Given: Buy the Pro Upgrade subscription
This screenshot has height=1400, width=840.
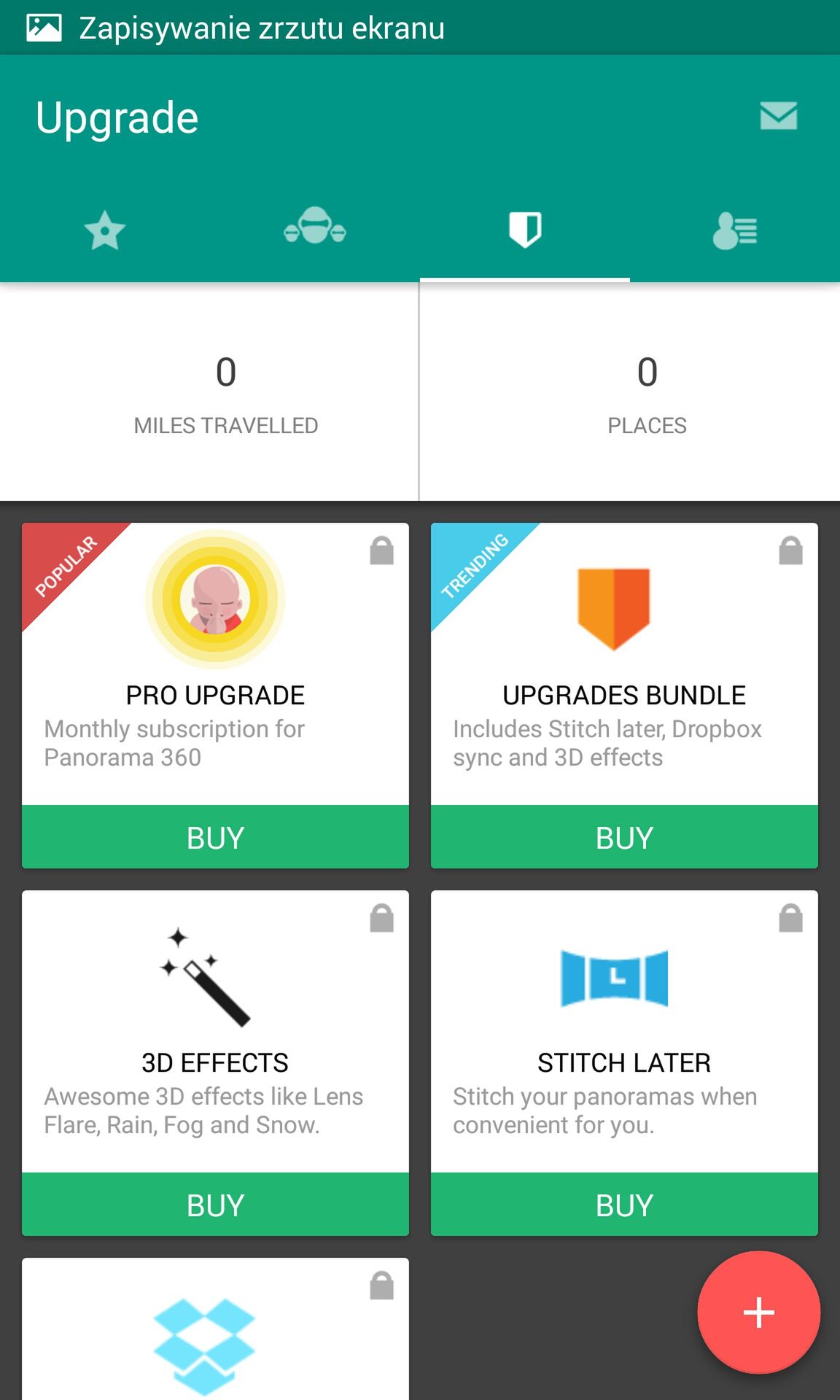Looking at the screenshot, I should point(215,837).
